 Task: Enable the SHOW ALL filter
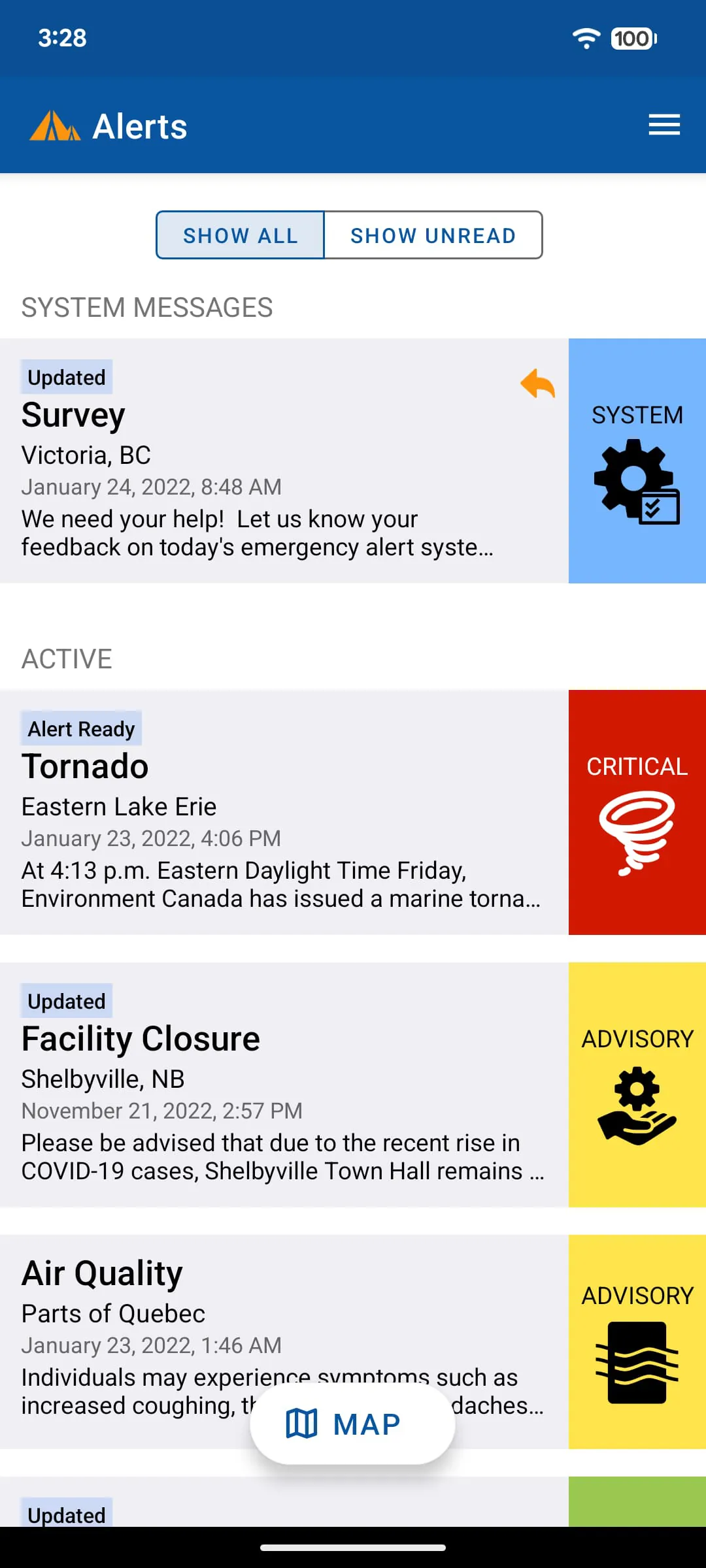tap(240, 235)
